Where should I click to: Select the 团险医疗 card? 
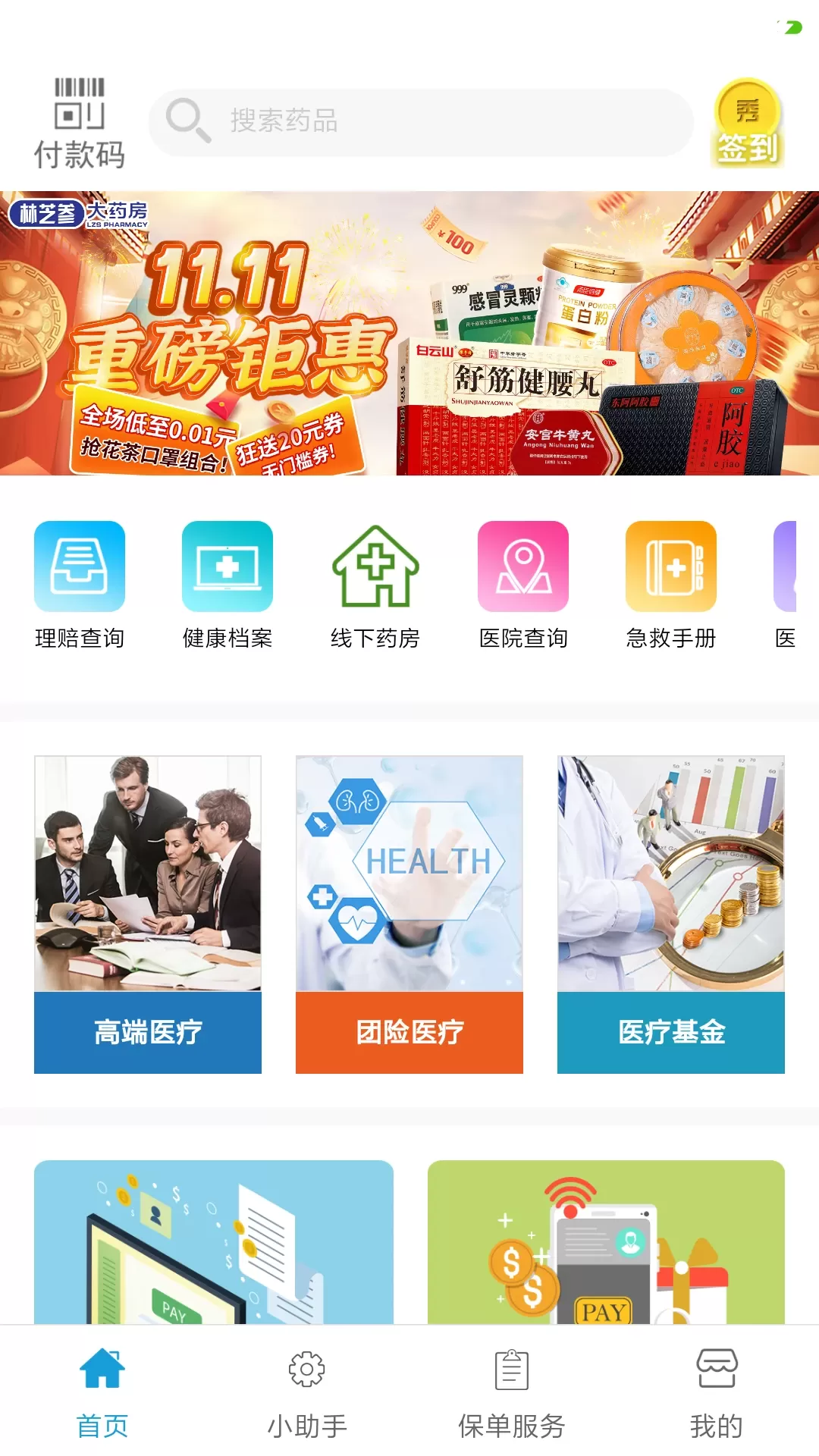pos(409,915)
